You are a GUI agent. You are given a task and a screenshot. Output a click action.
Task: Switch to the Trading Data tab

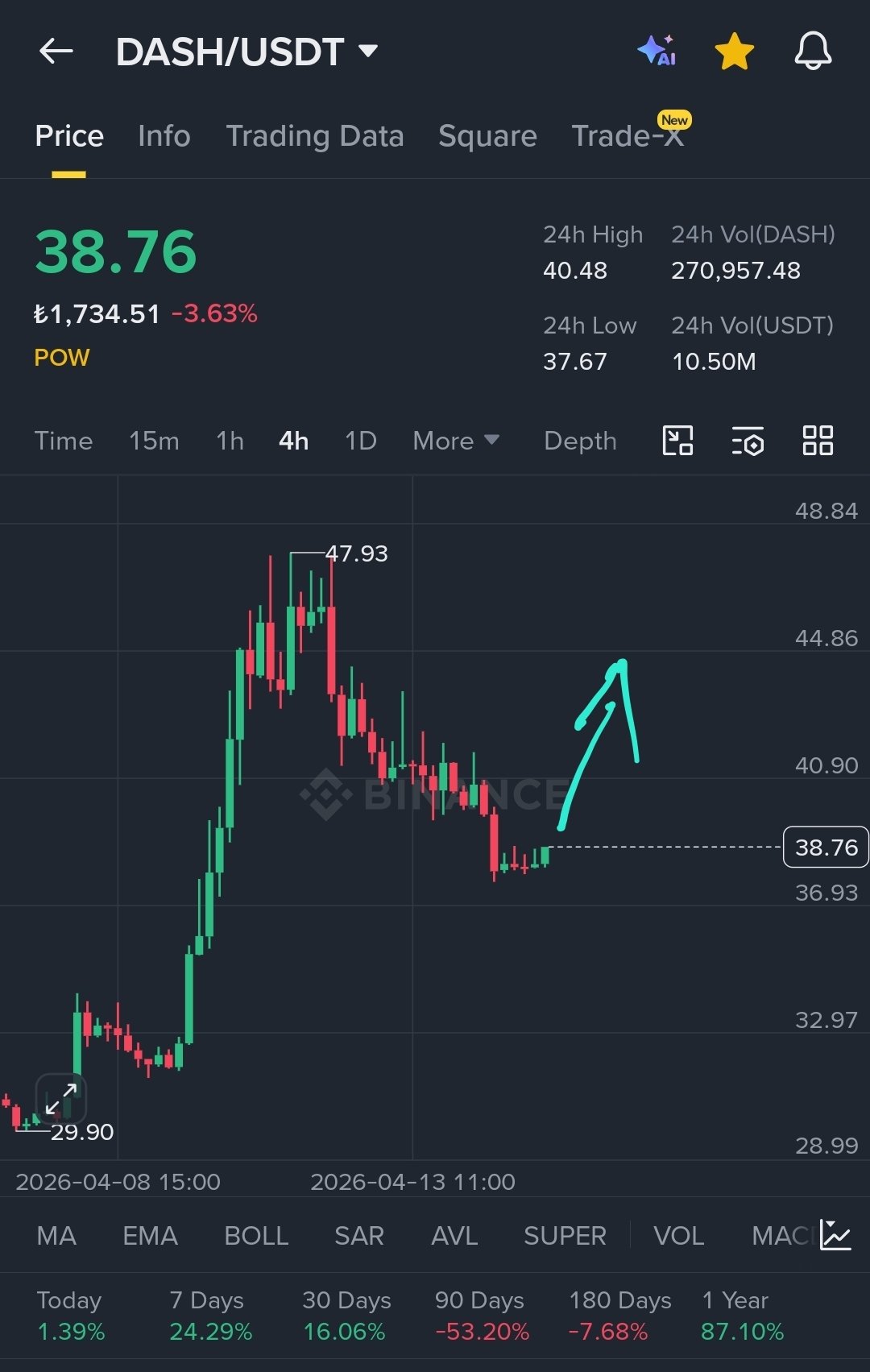(x=314, y=136)
